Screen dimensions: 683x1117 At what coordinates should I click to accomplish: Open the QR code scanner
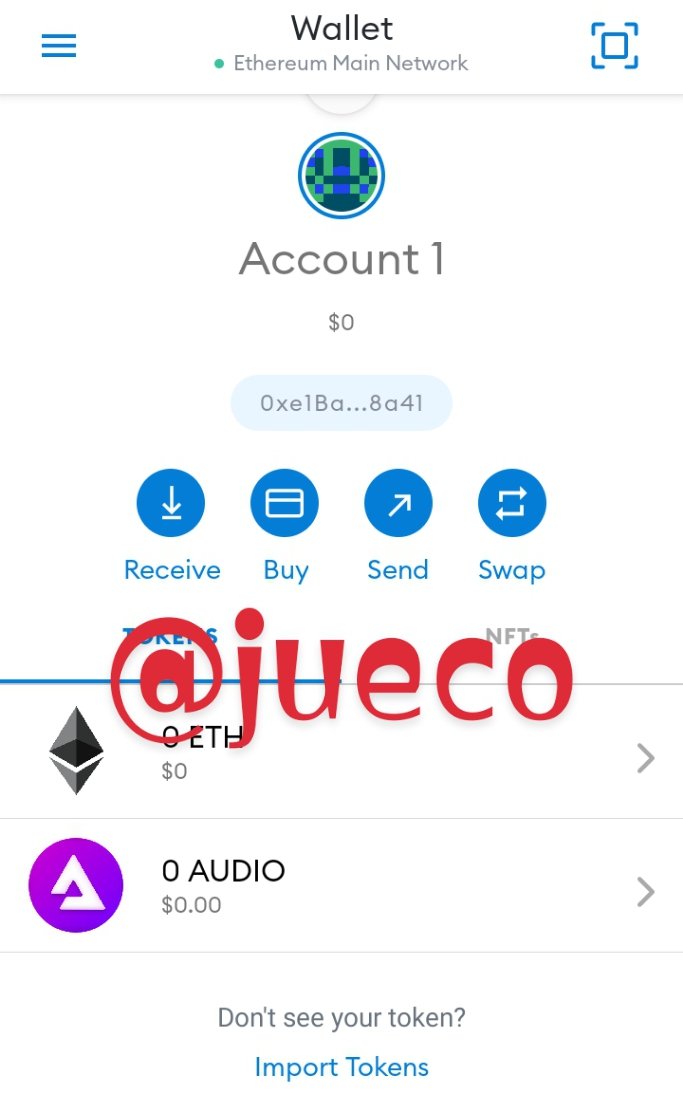coord(614,46)
